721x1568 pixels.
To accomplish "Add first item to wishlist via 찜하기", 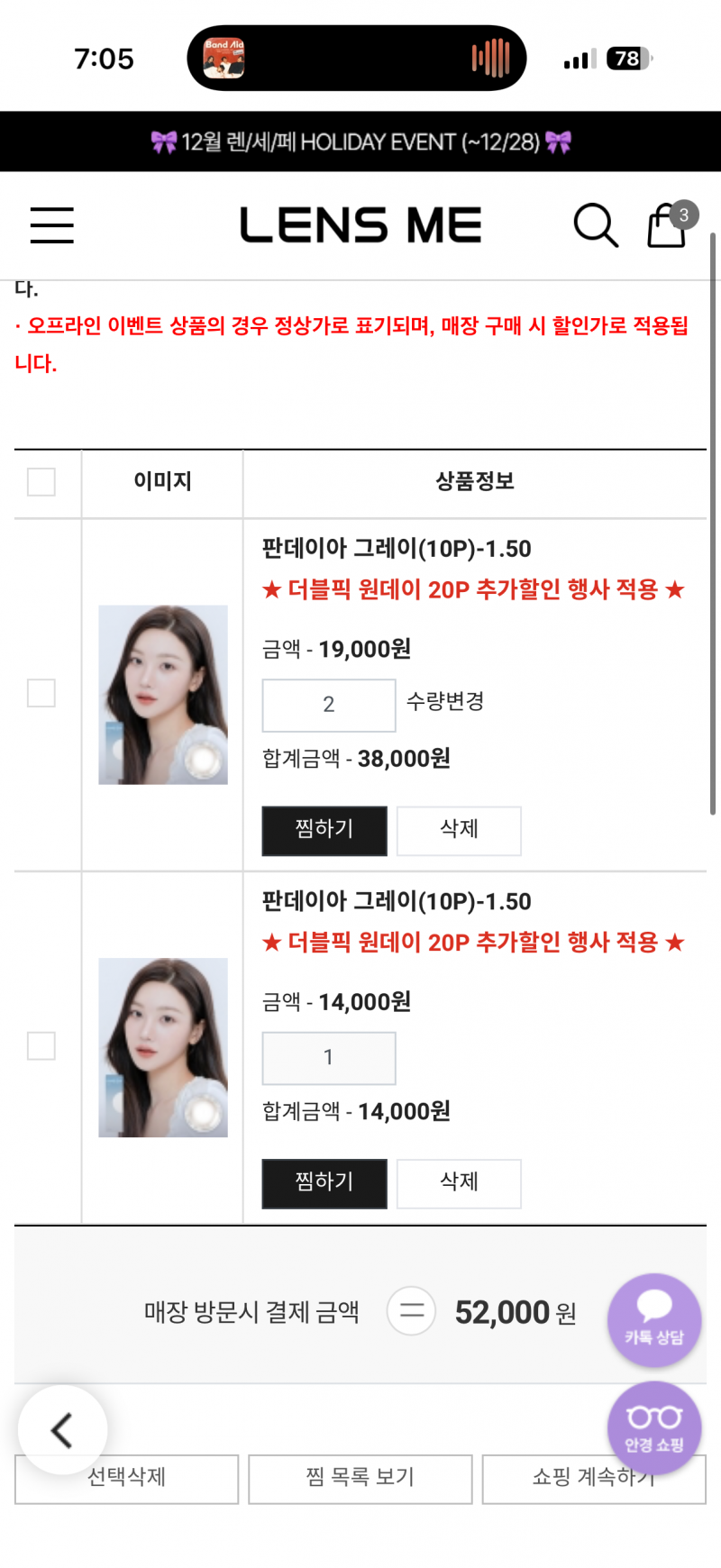I will pos(324,831).
